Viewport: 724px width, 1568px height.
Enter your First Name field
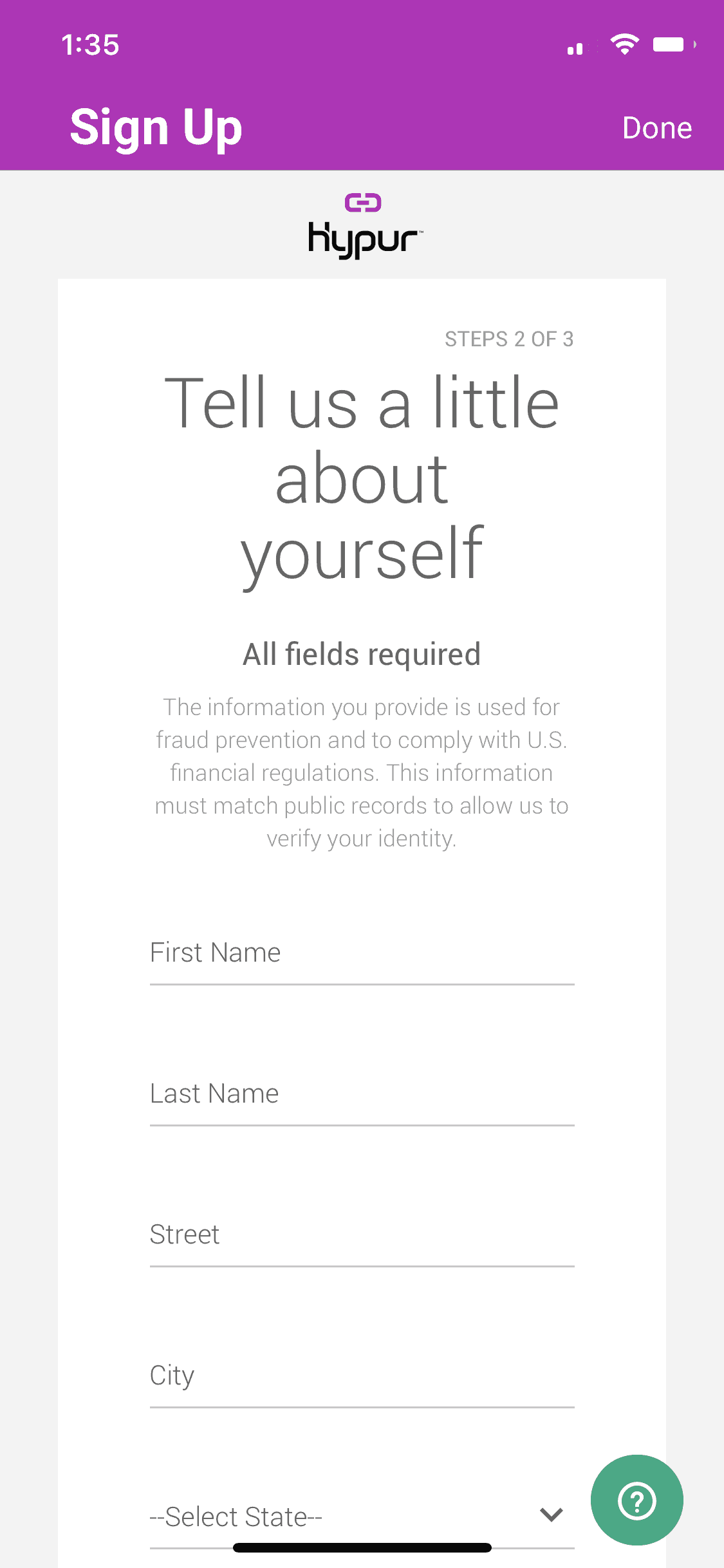tap(362, 954)
